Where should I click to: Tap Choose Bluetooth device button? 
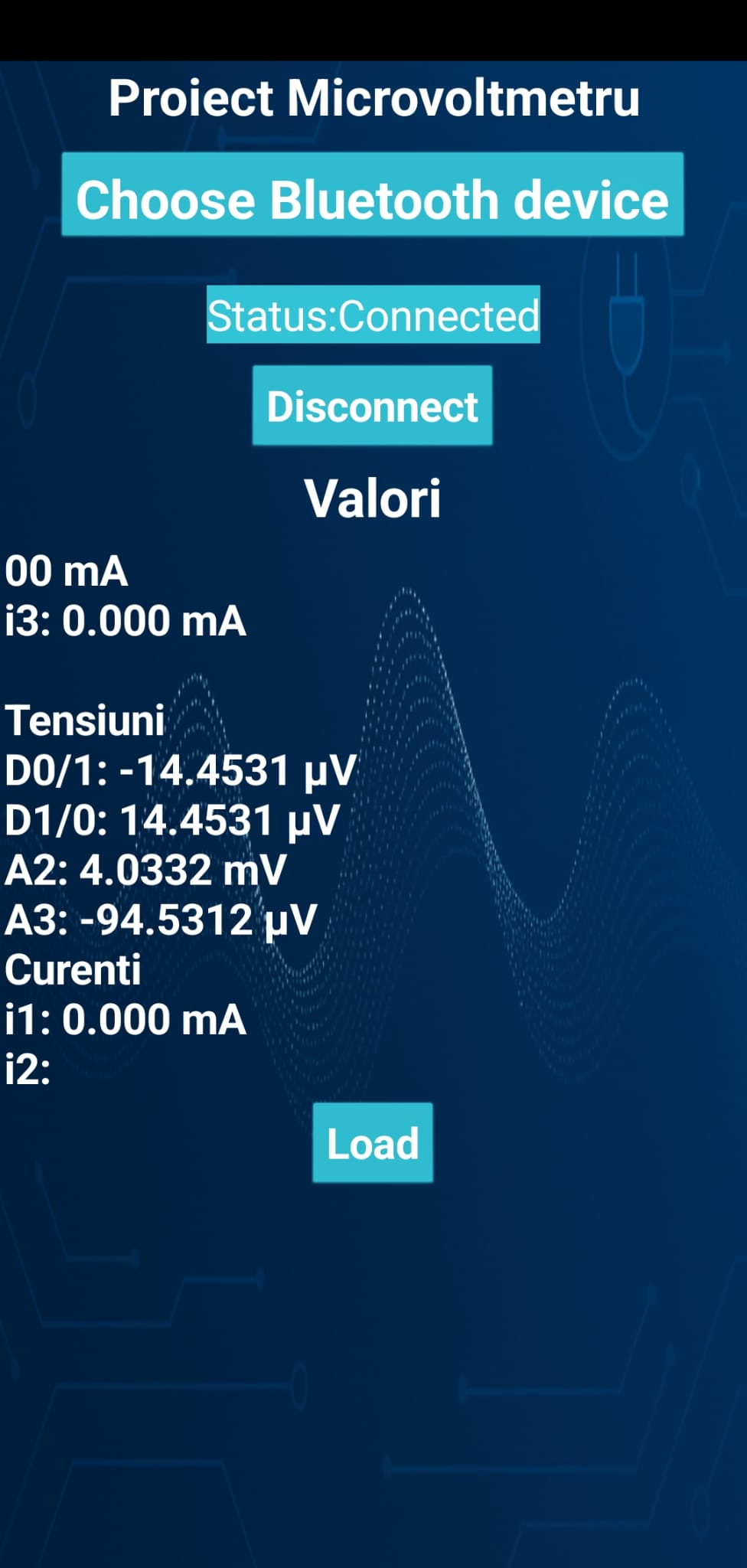coord(373,194)
